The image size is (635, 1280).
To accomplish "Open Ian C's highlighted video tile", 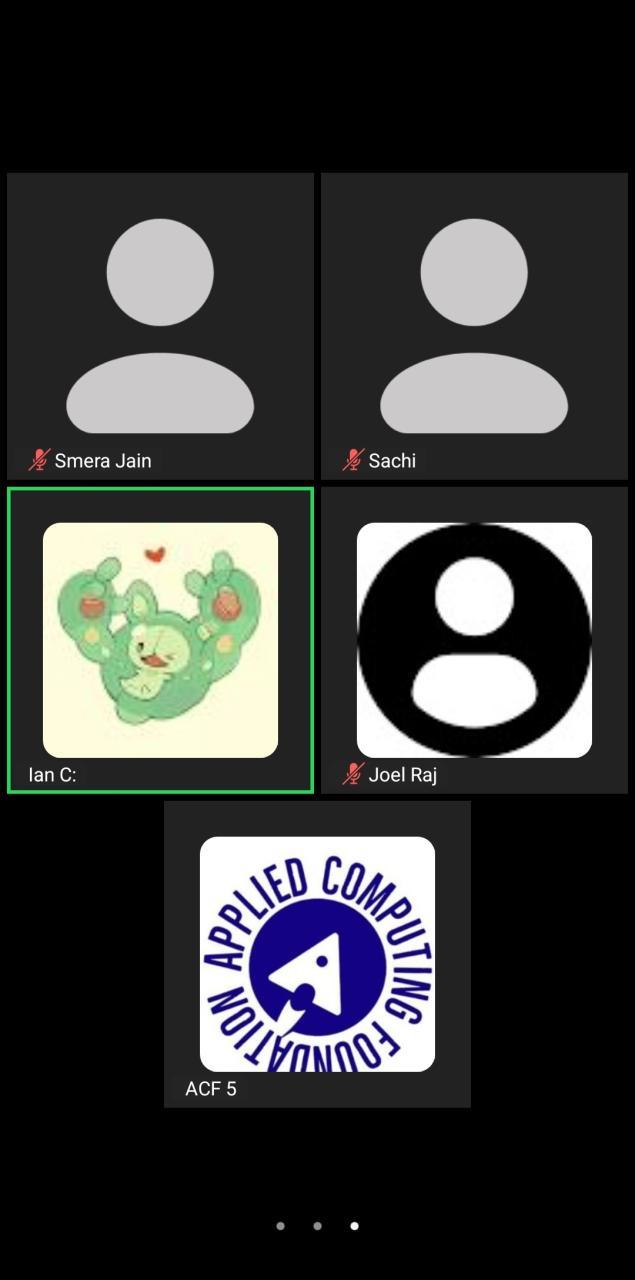I will tap(160, 640).
